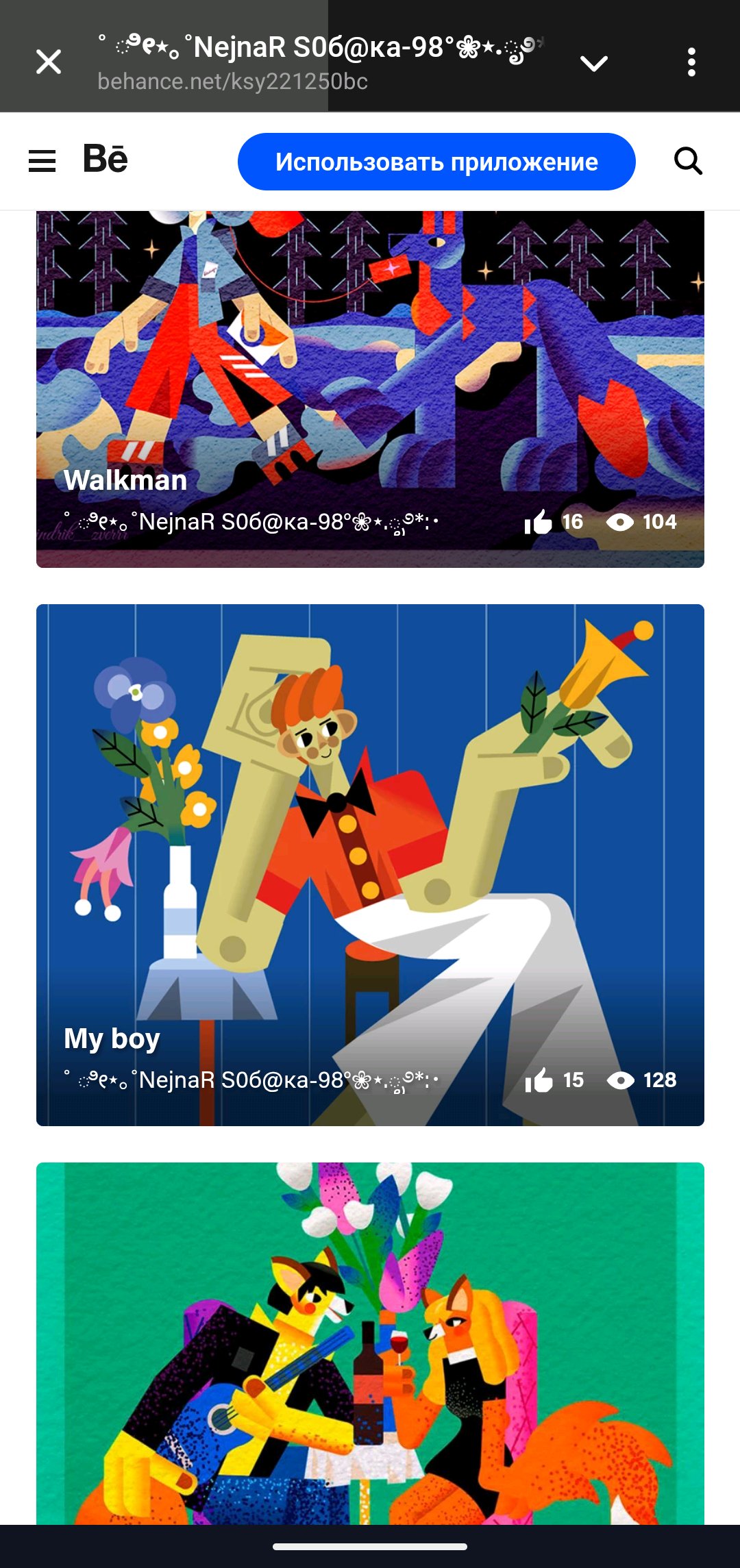Expand the page info chevron

coord(594,63)
